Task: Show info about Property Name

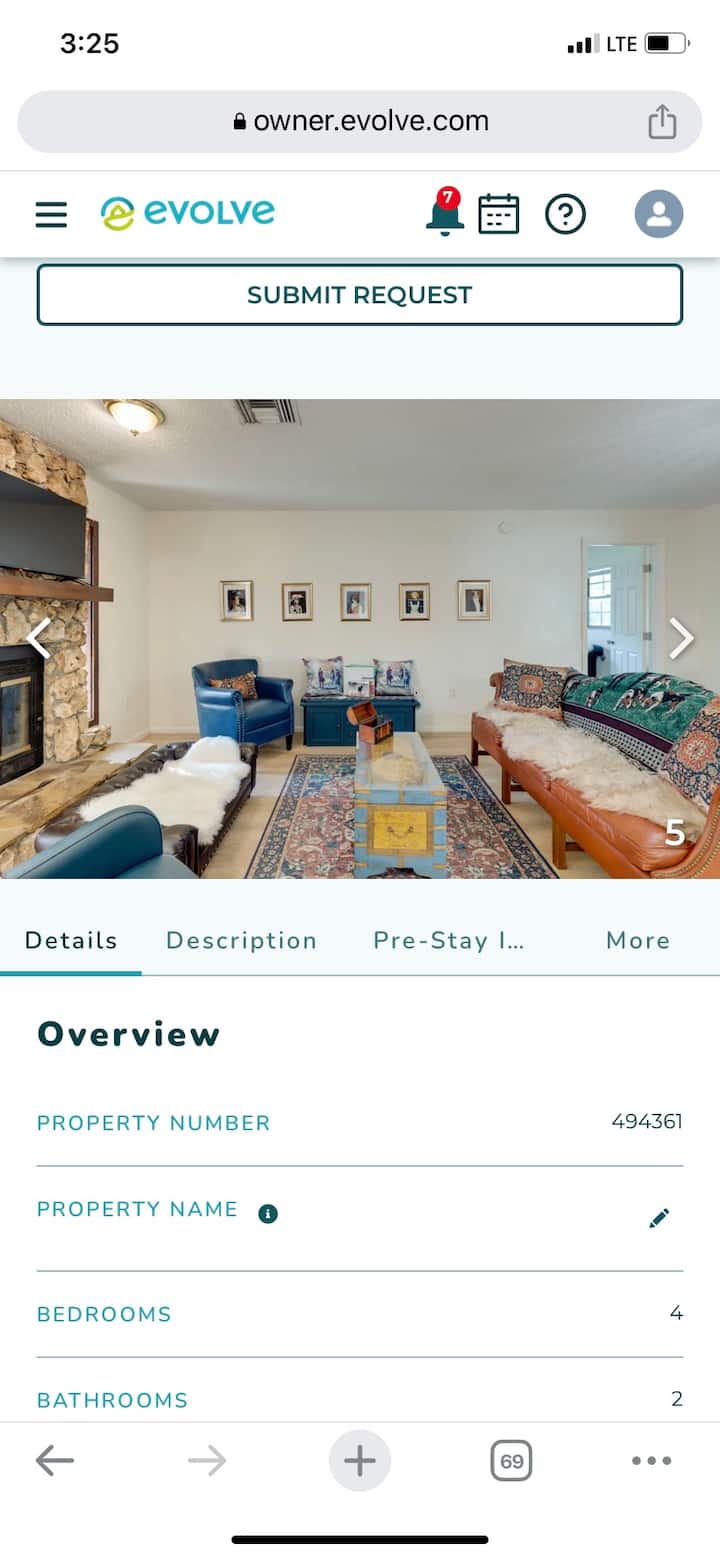Action: pos(268,1214)
